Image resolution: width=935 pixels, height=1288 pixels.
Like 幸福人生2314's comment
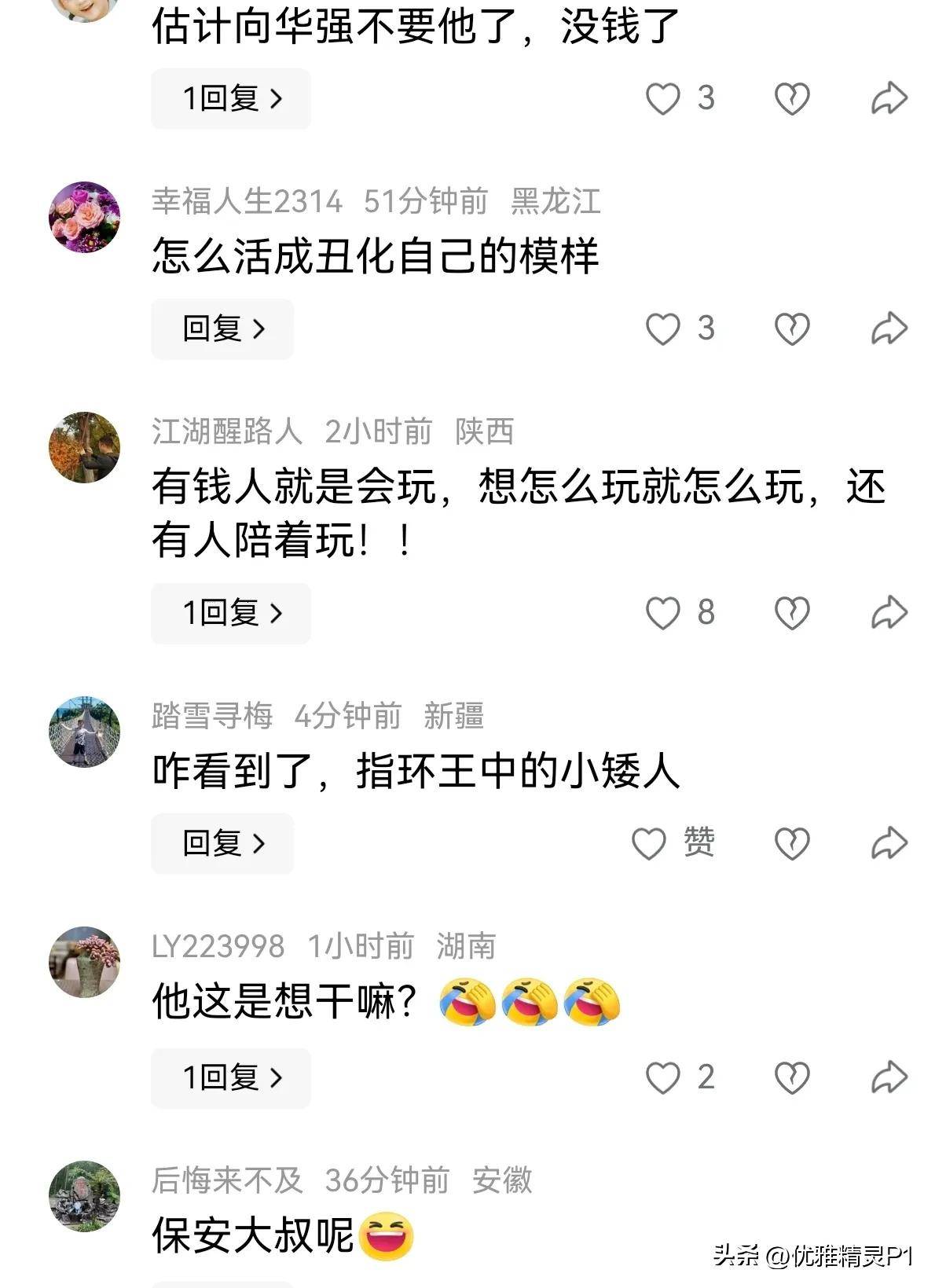point(662,328)
